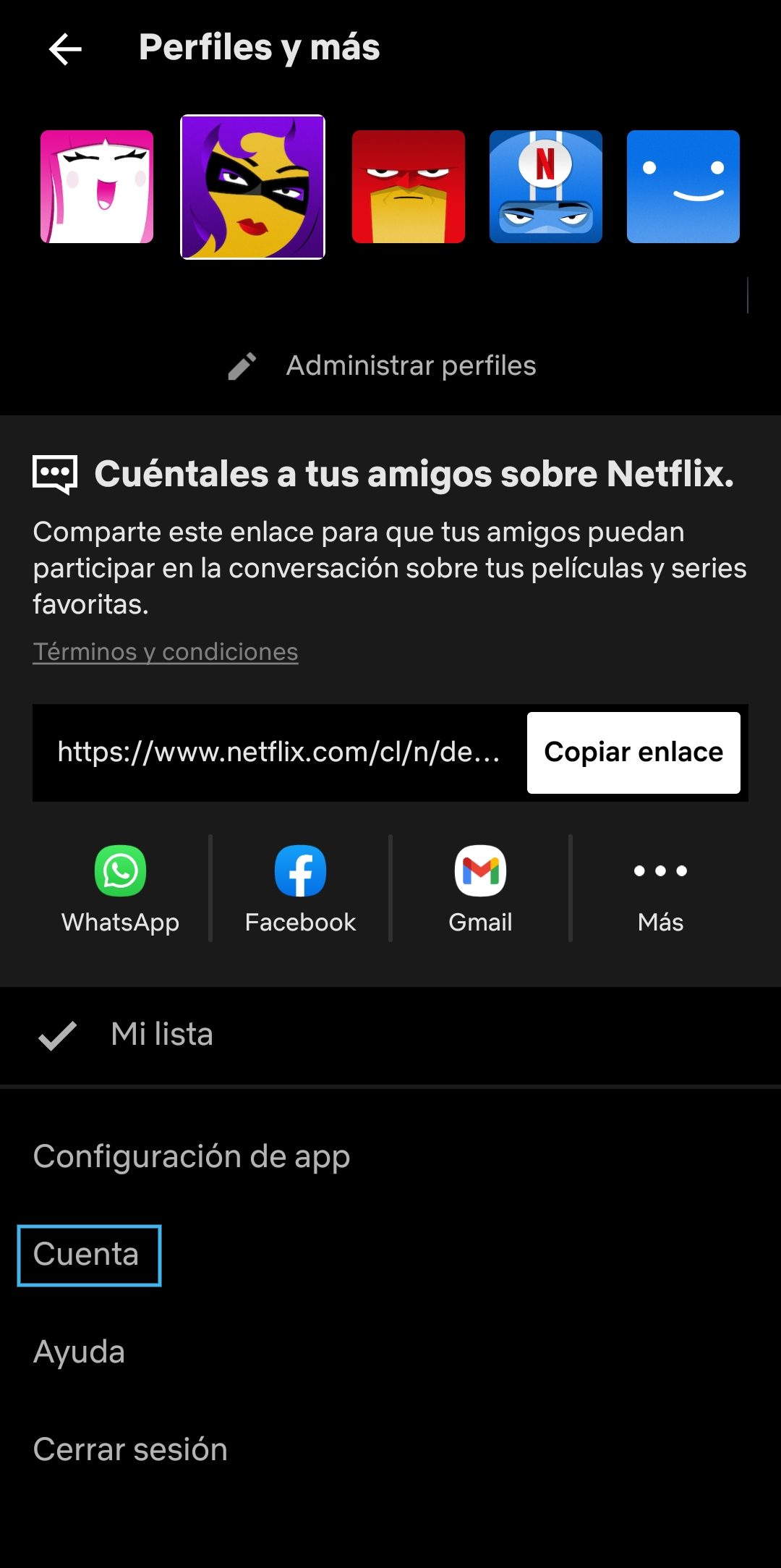
Task: Open Administrar perfiles
Action: point(383,366)
